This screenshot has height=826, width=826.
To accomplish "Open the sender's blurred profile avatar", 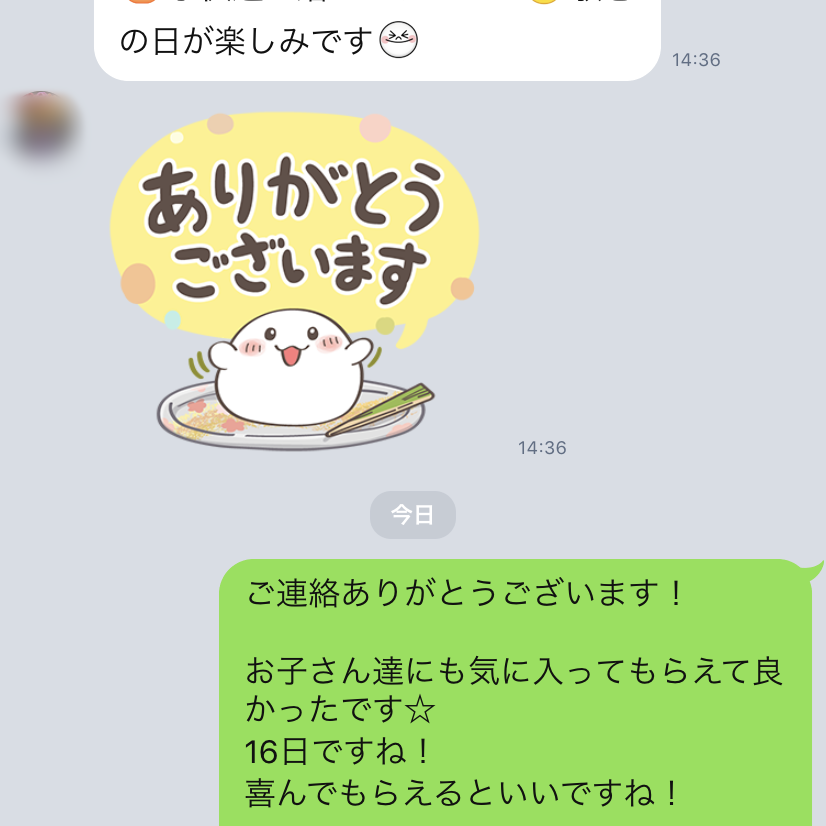I will pyautogui.click(x=42, y=127).
